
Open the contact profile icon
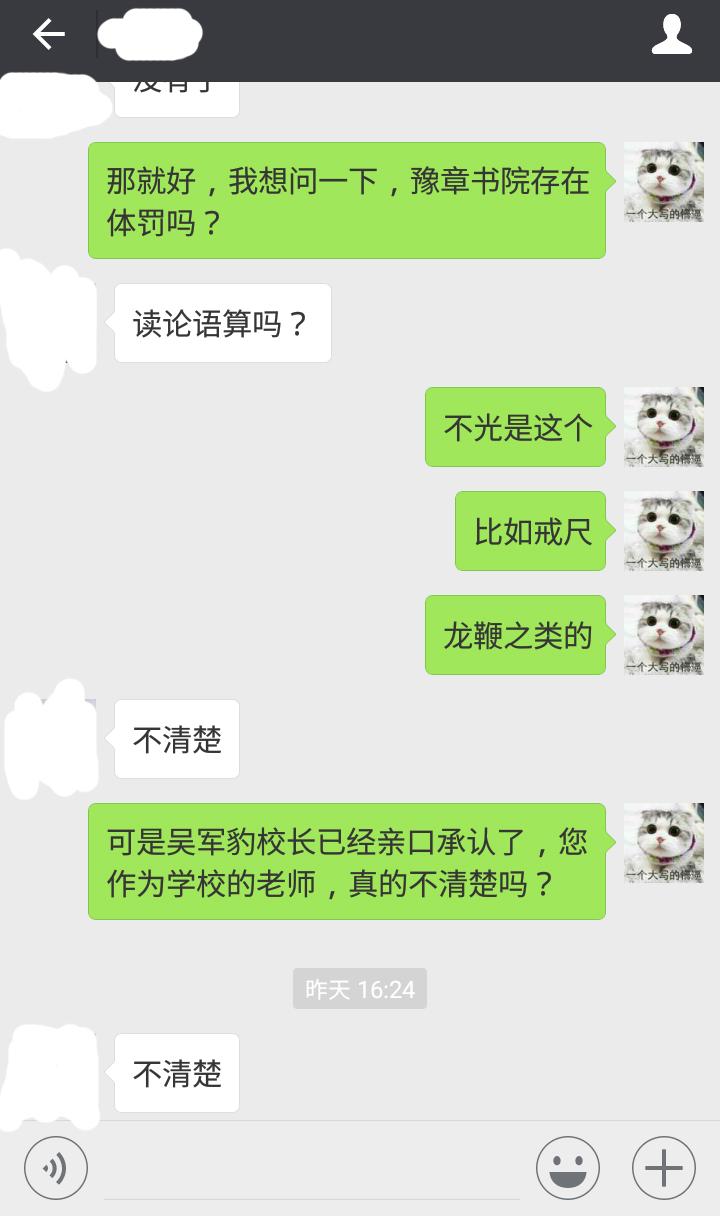coord(672,35)
